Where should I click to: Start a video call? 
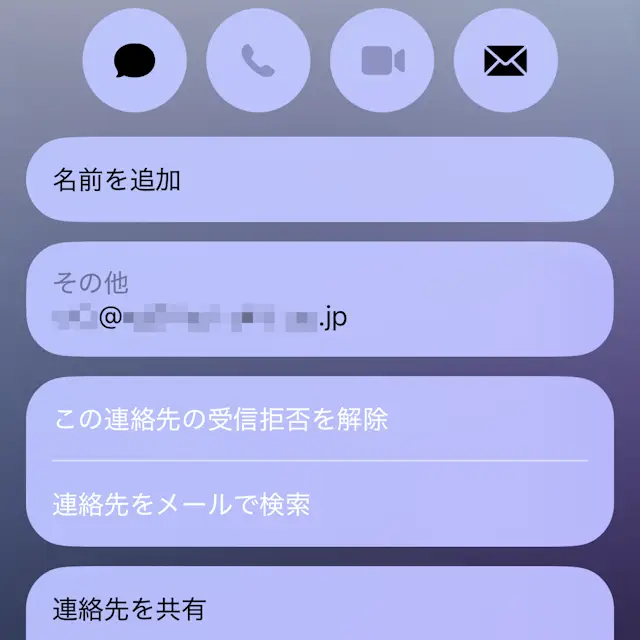coord(382,61)
